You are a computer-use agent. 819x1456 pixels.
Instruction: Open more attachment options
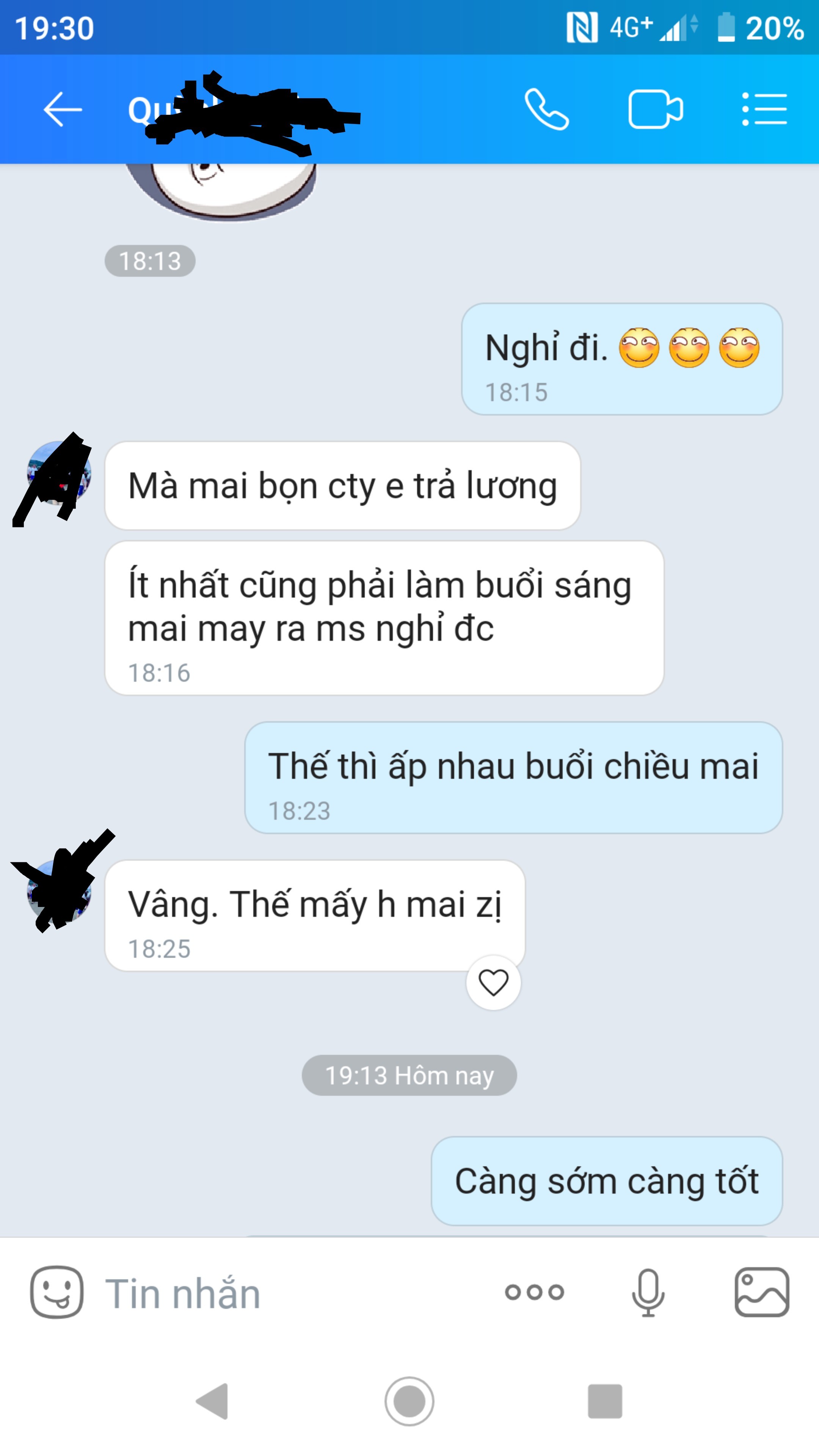tap(534, 1292)
